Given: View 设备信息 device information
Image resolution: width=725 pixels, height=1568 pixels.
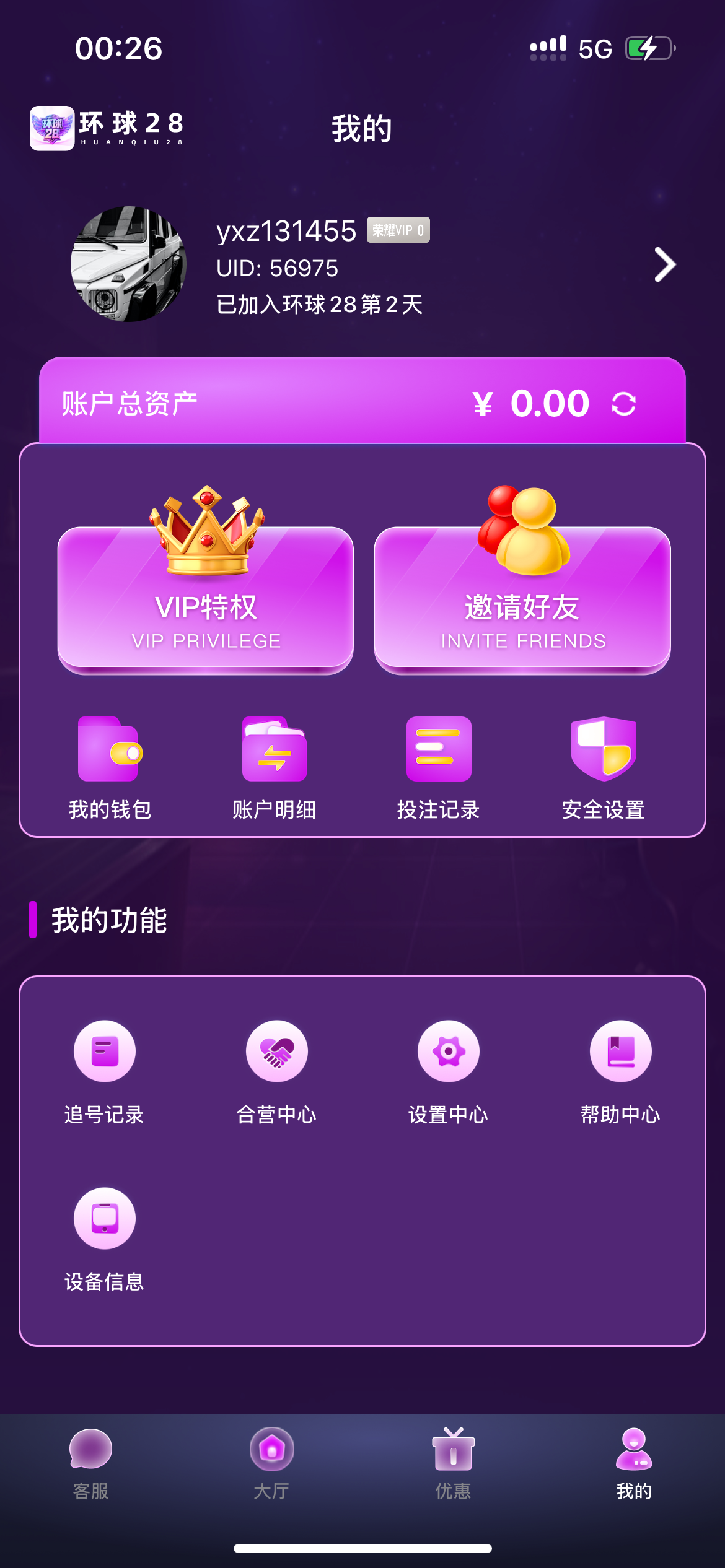Looking at the screenshot, I should [x=104, y=1240].
